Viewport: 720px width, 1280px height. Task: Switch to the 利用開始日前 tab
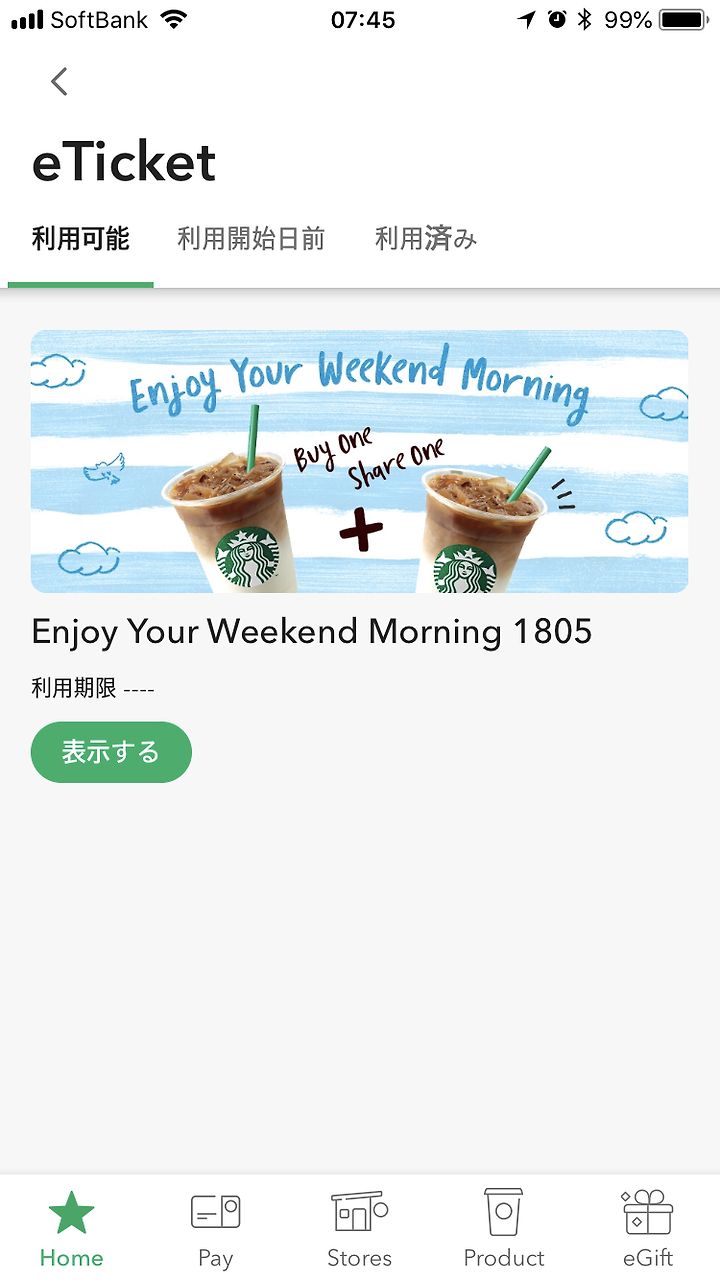coord(251,238)
